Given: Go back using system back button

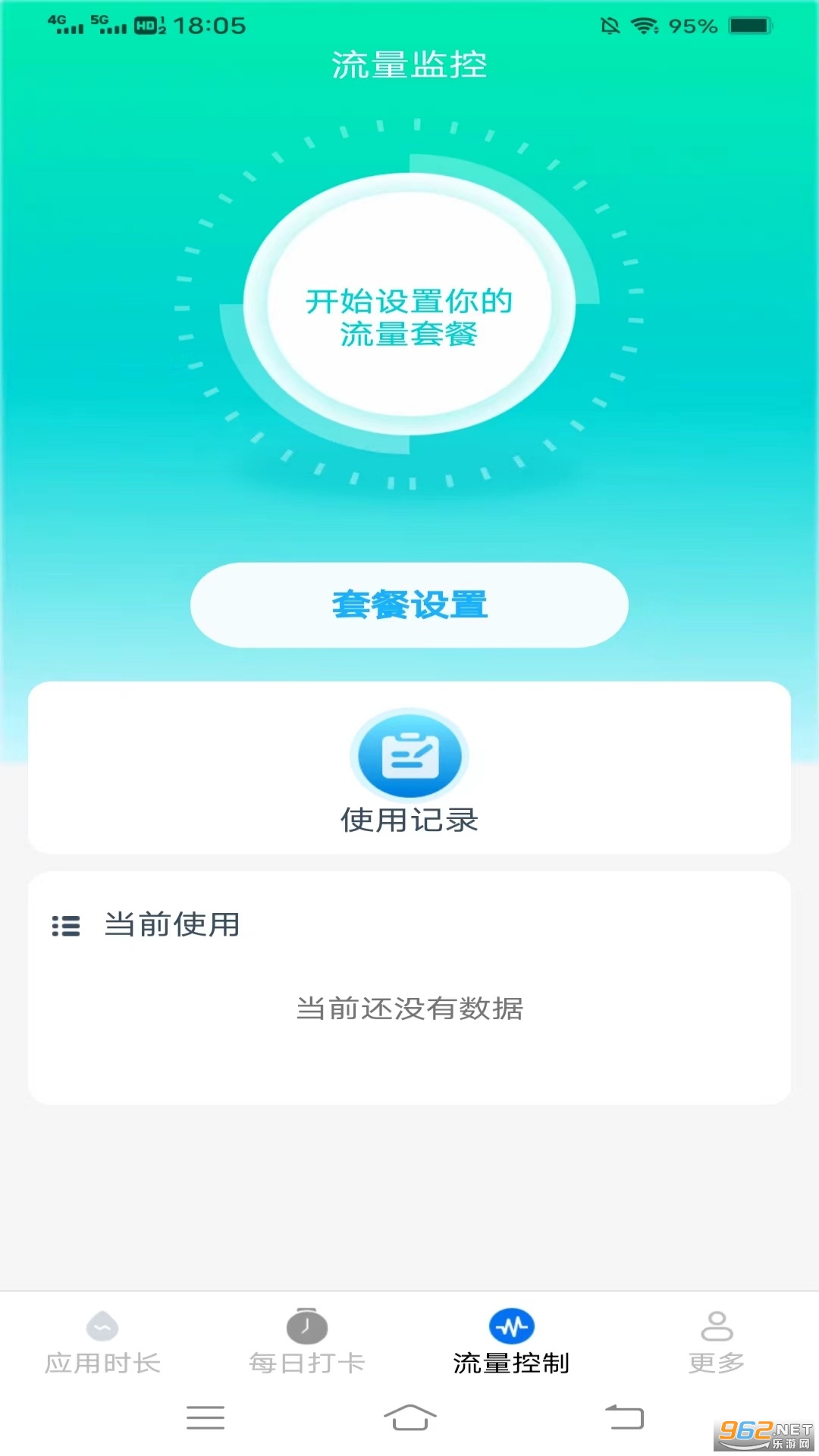Looking at the screenshot, I should click(x=623, y=1417).
